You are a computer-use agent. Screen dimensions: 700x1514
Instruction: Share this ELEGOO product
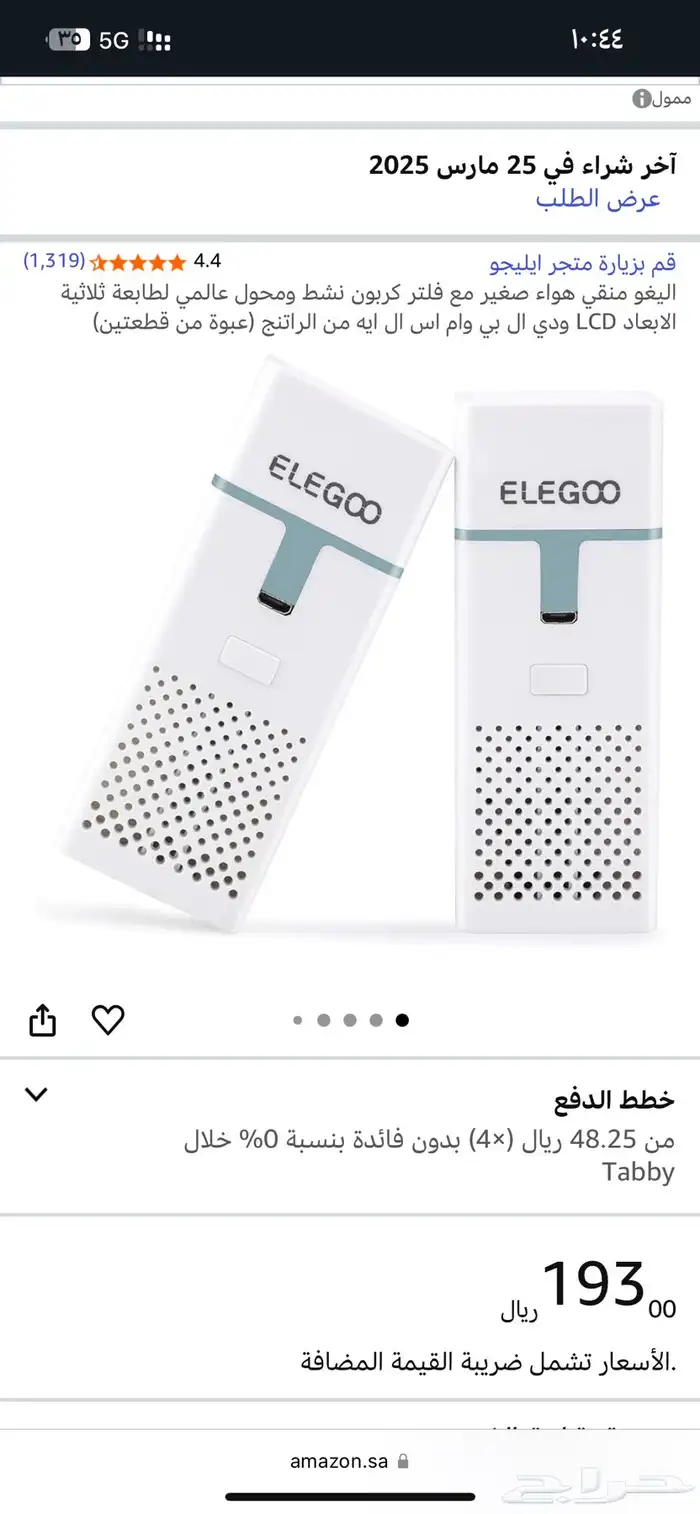point(43,1021)
